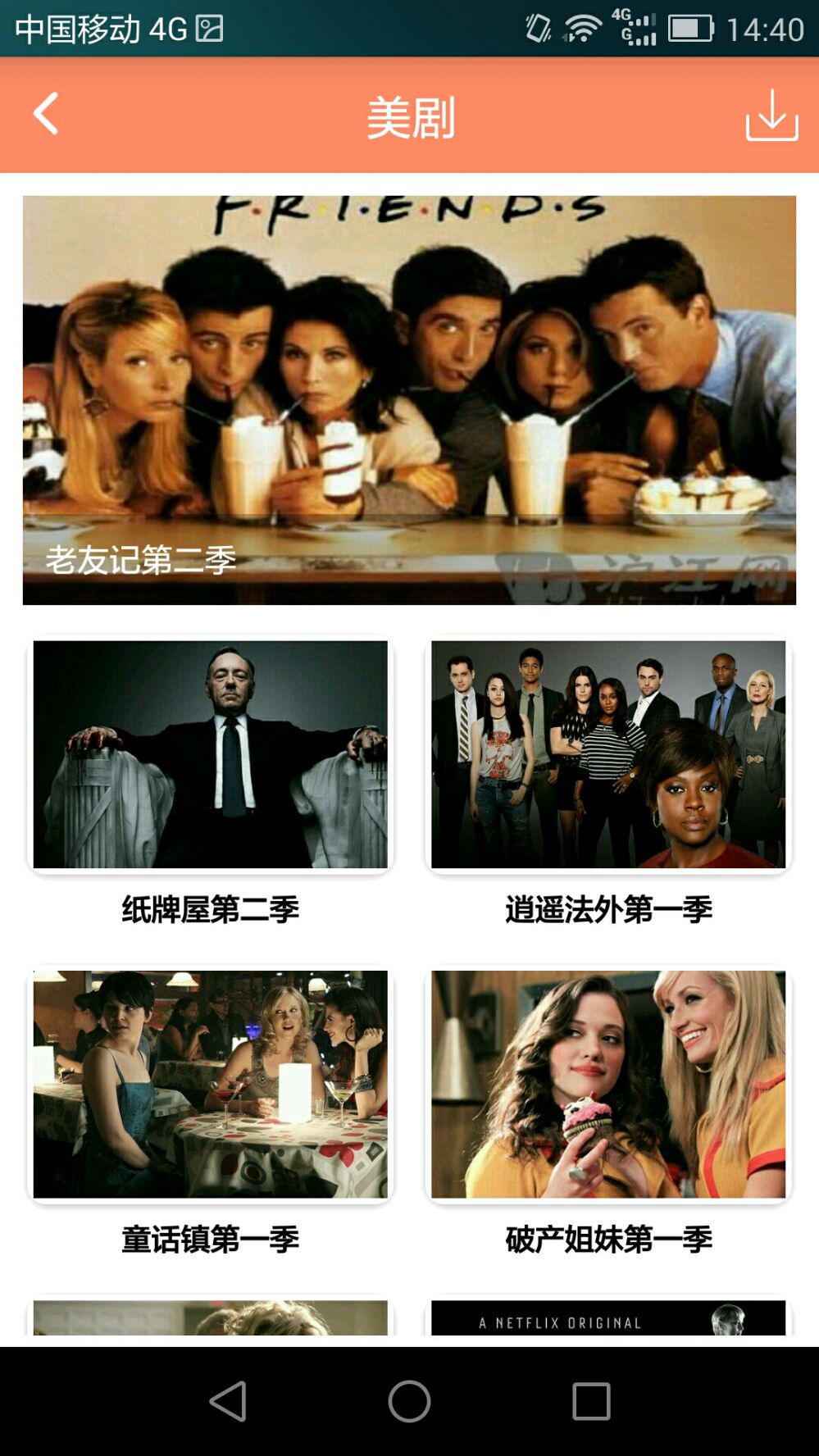Select the 纸牌屋第二季 text label
Image resolution: width=819 pixels, height=1456 pixels.
tap(211, 908)
